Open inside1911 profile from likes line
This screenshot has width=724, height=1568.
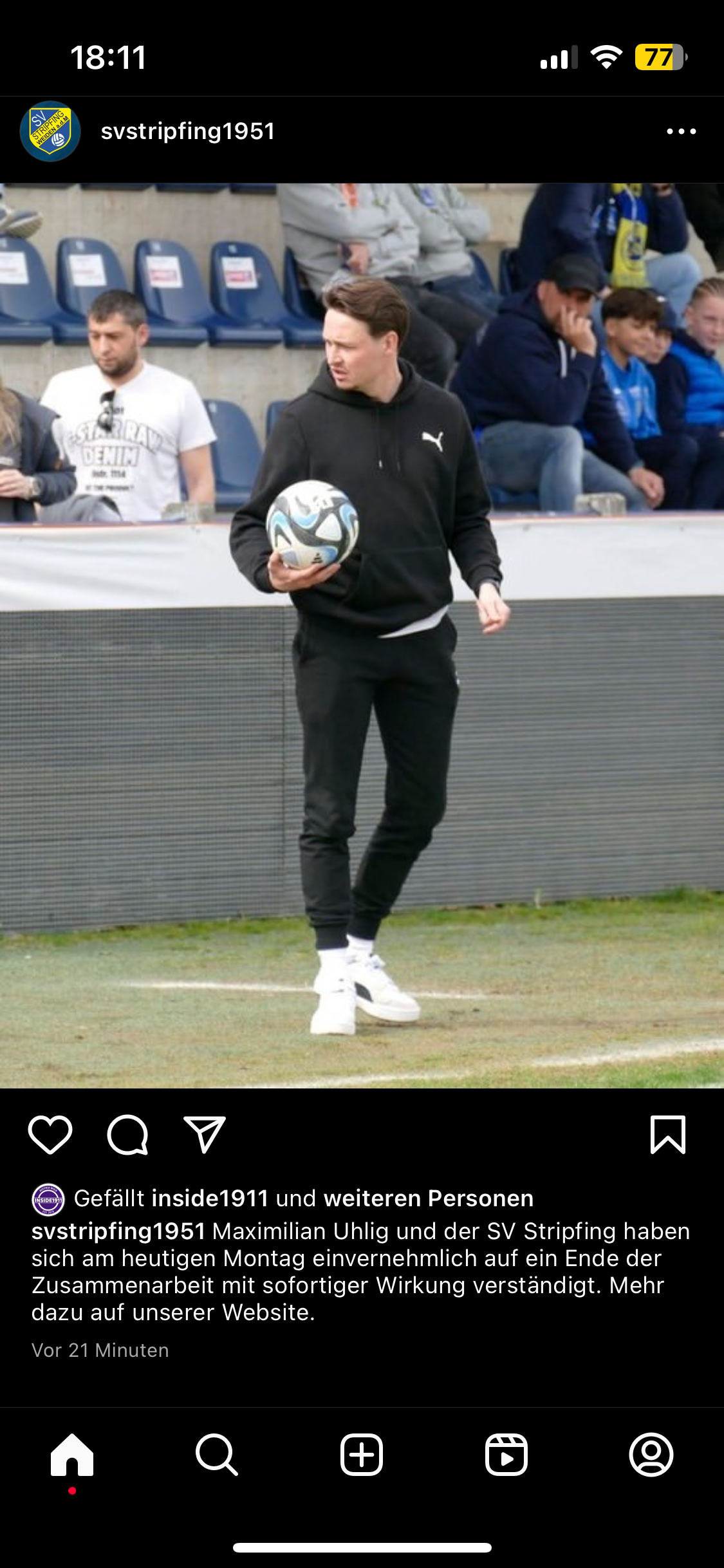(210, 1199)
